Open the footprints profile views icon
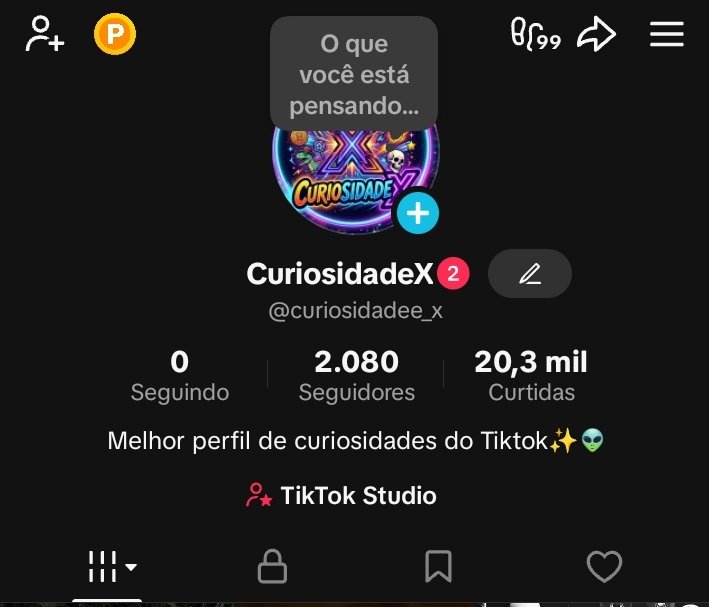Image resolution: width=709 pixels, height=607 pixels. point(534,35)
